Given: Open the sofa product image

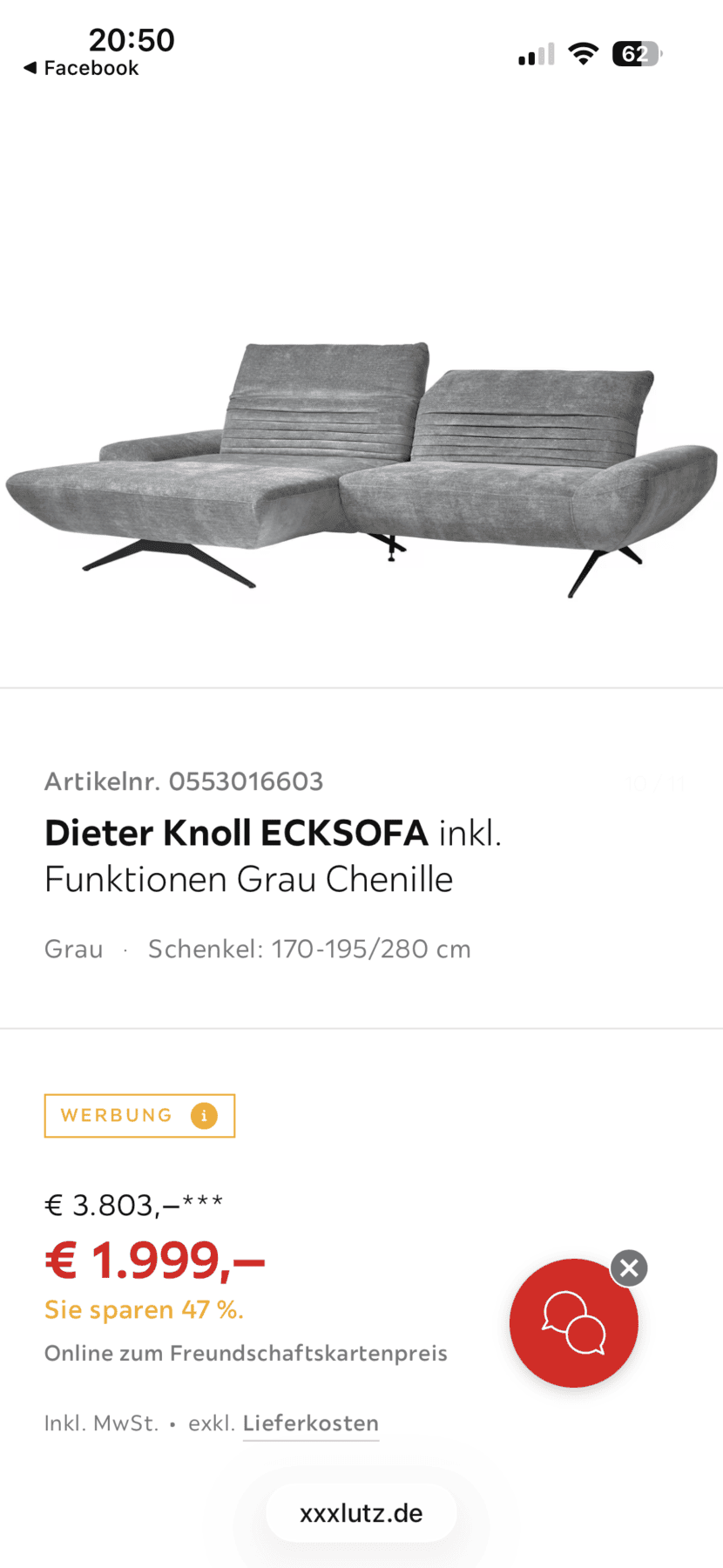Looking at the screenshot, I should (x=361, y=470).
